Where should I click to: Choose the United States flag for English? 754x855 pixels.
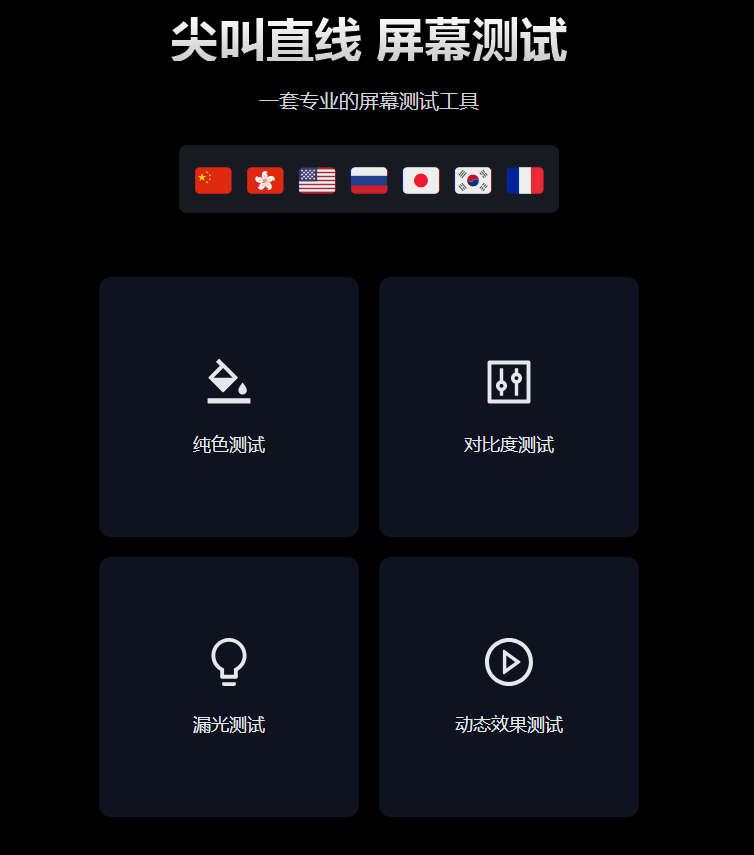click(x=317, y=180)
